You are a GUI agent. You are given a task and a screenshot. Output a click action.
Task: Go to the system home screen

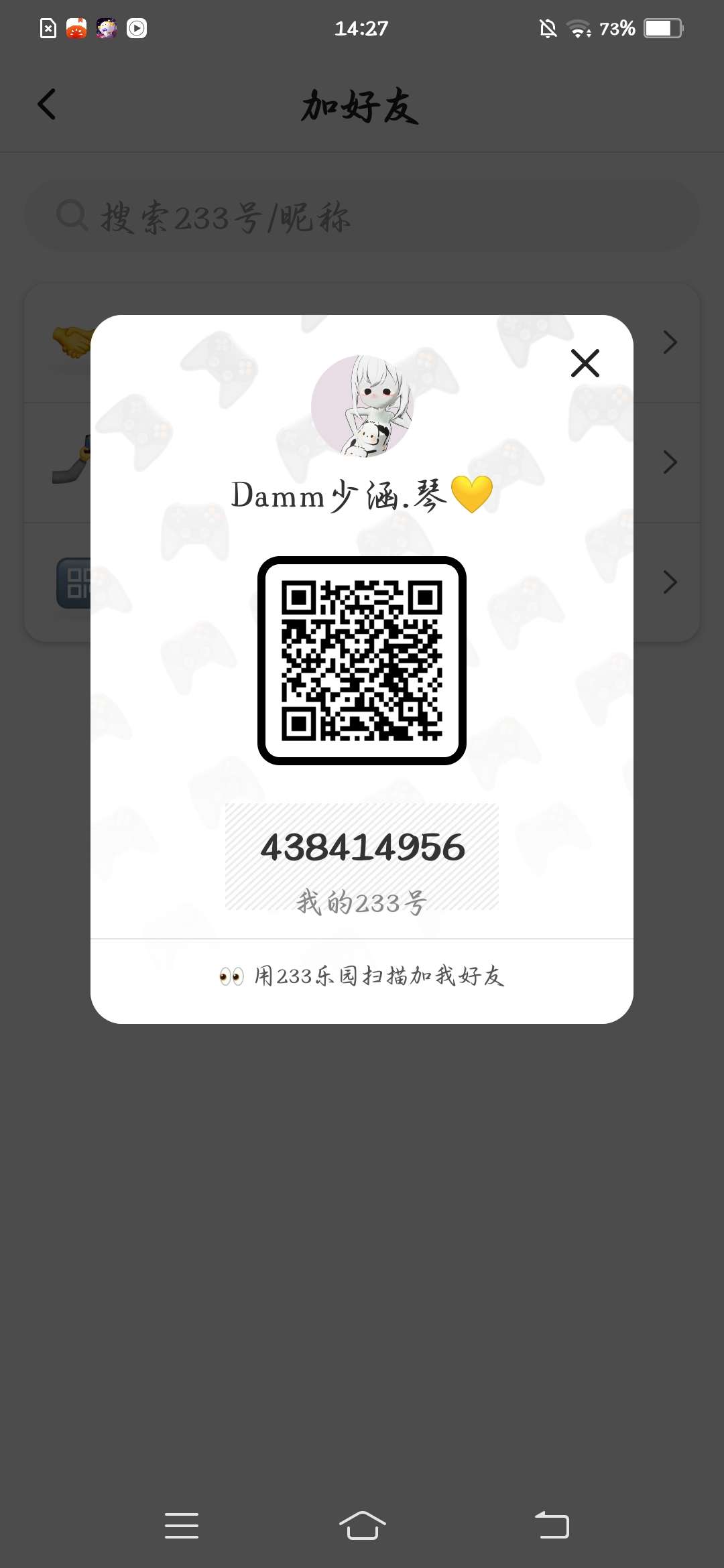click(x=362, y=1525)
